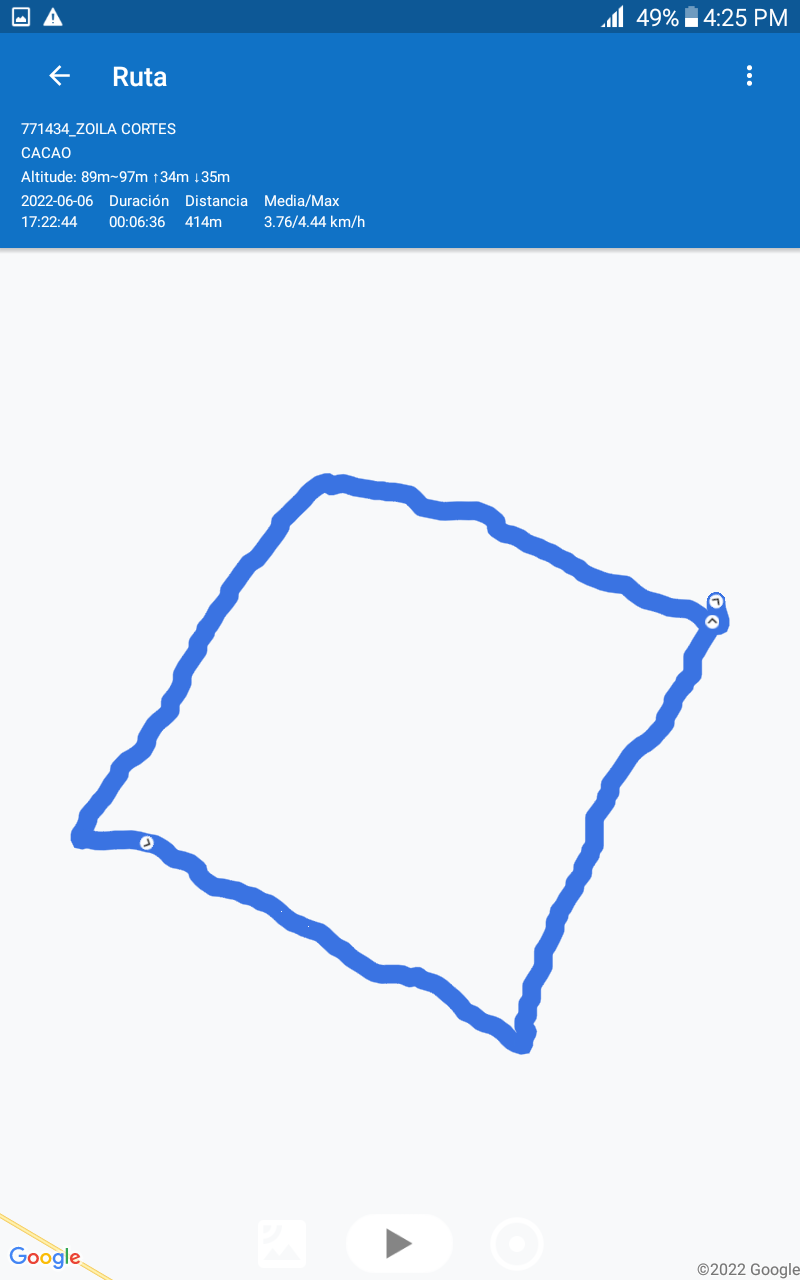Play the route animation
Screen dimensions: 800x1280
[399, 1244]
